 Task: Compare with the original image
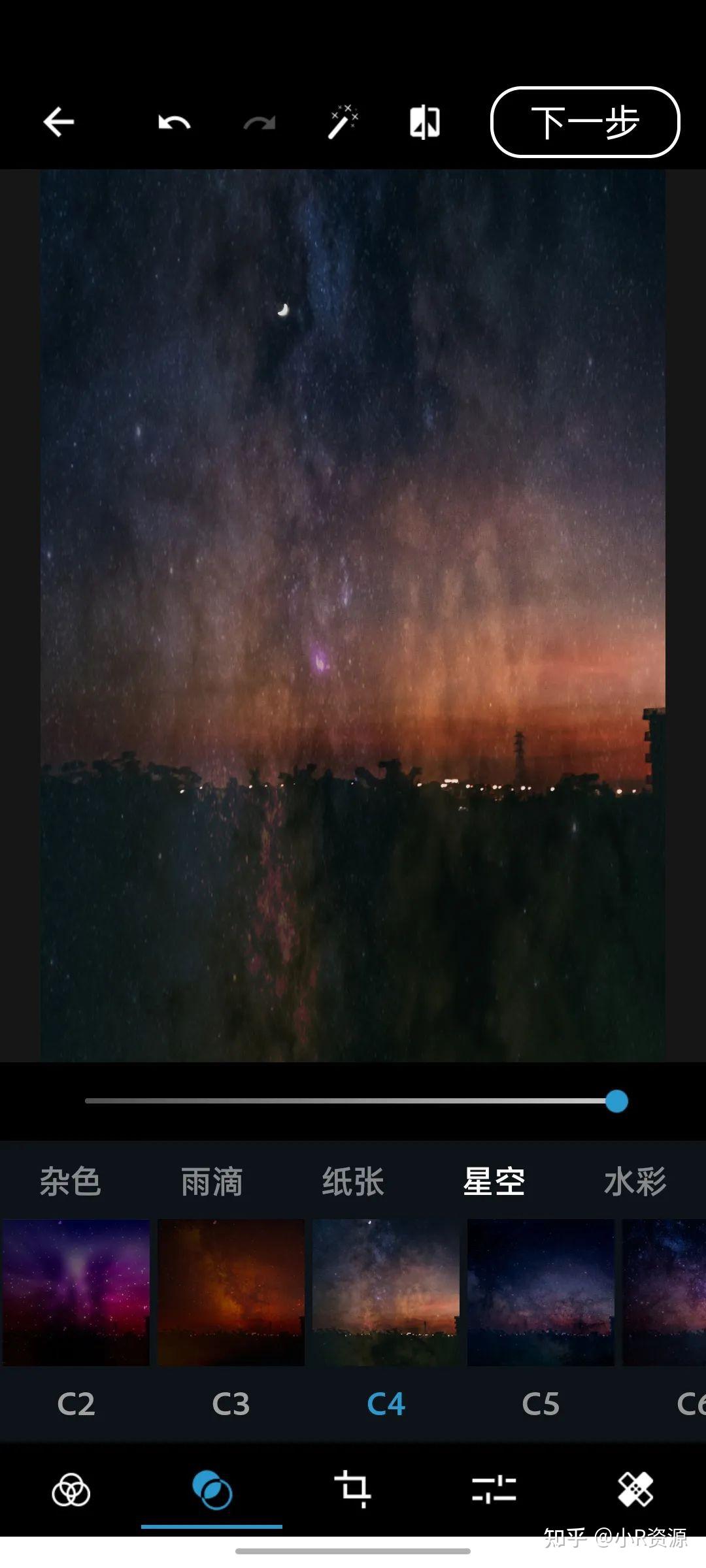[425, 122]
